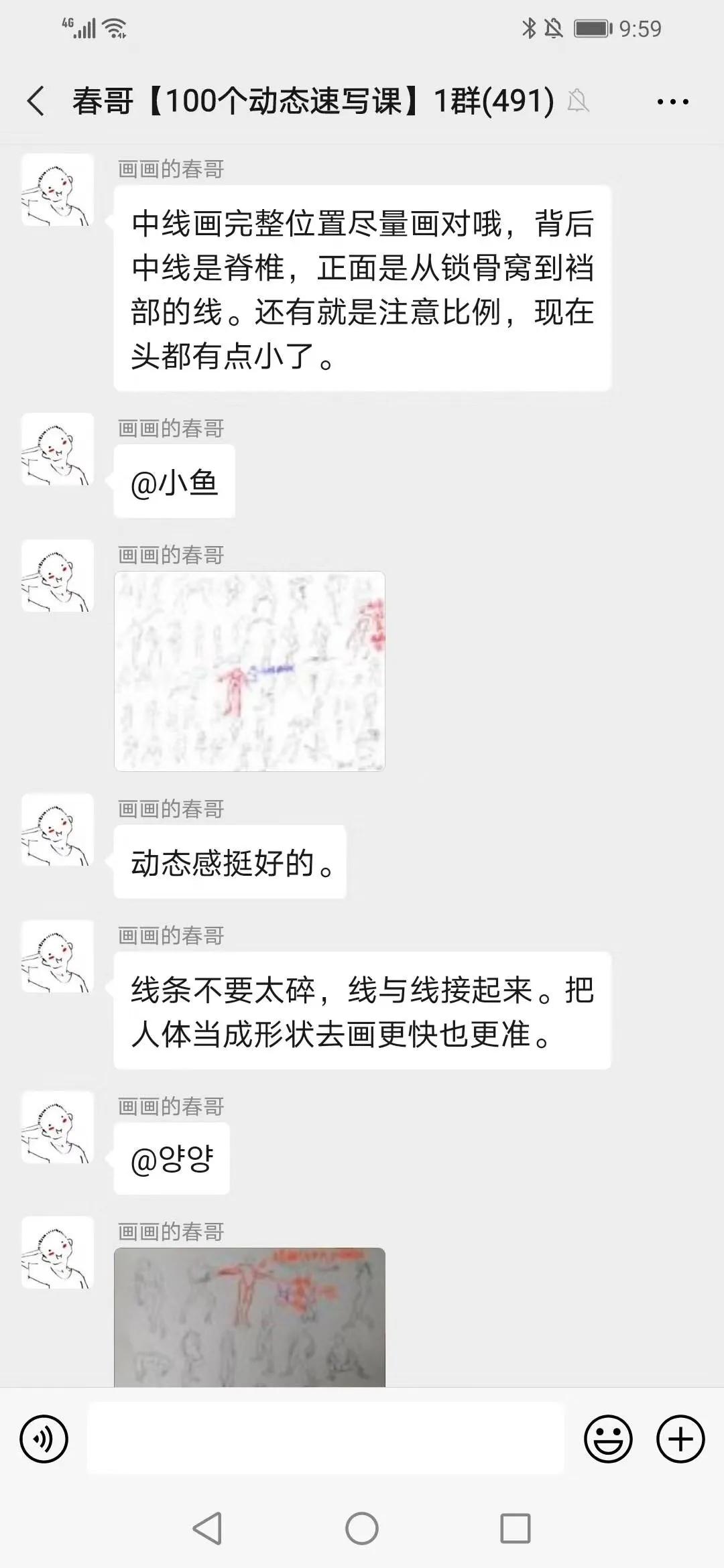The image size is (724, 1568).
Task: Tap the Bluetooth status icon
Action: pos(529,28)
